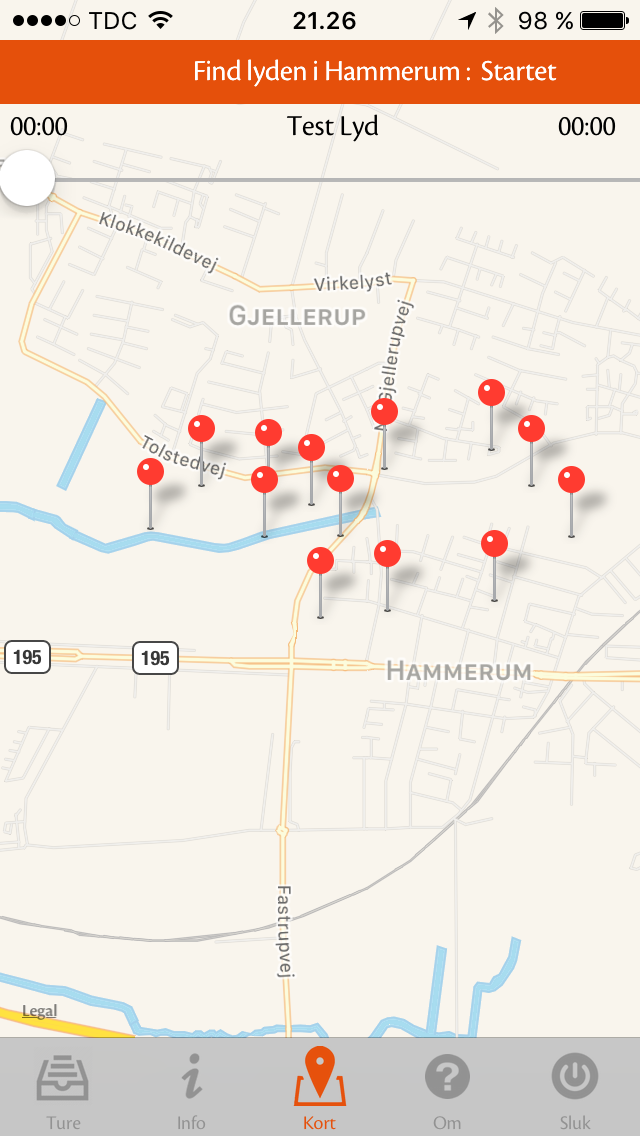Image resolution: width=640 pixels, height=1136 pixels.
Task: Tap the Test Lyd audio slider knob
Action: pos(27,179)
